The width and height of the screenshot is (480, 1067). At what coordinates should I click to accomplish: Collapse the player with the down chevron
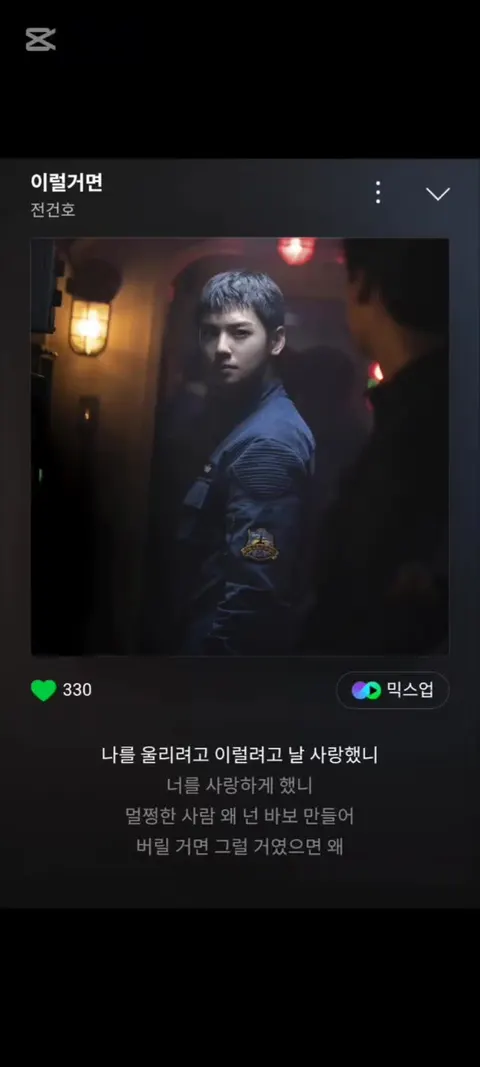point(438,194)
